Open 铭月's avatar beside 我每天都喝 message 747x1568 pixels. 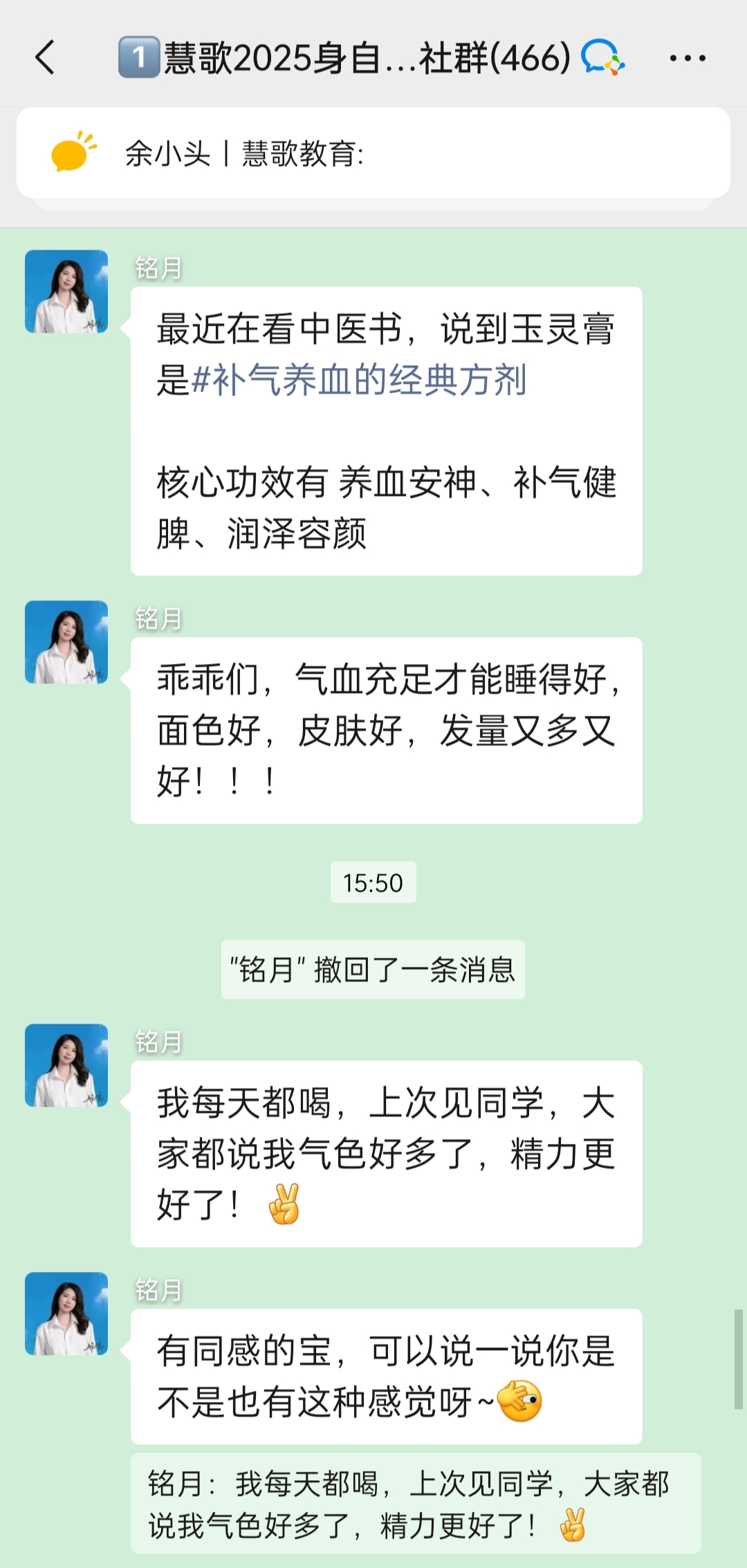click(x=66, y=1065)
